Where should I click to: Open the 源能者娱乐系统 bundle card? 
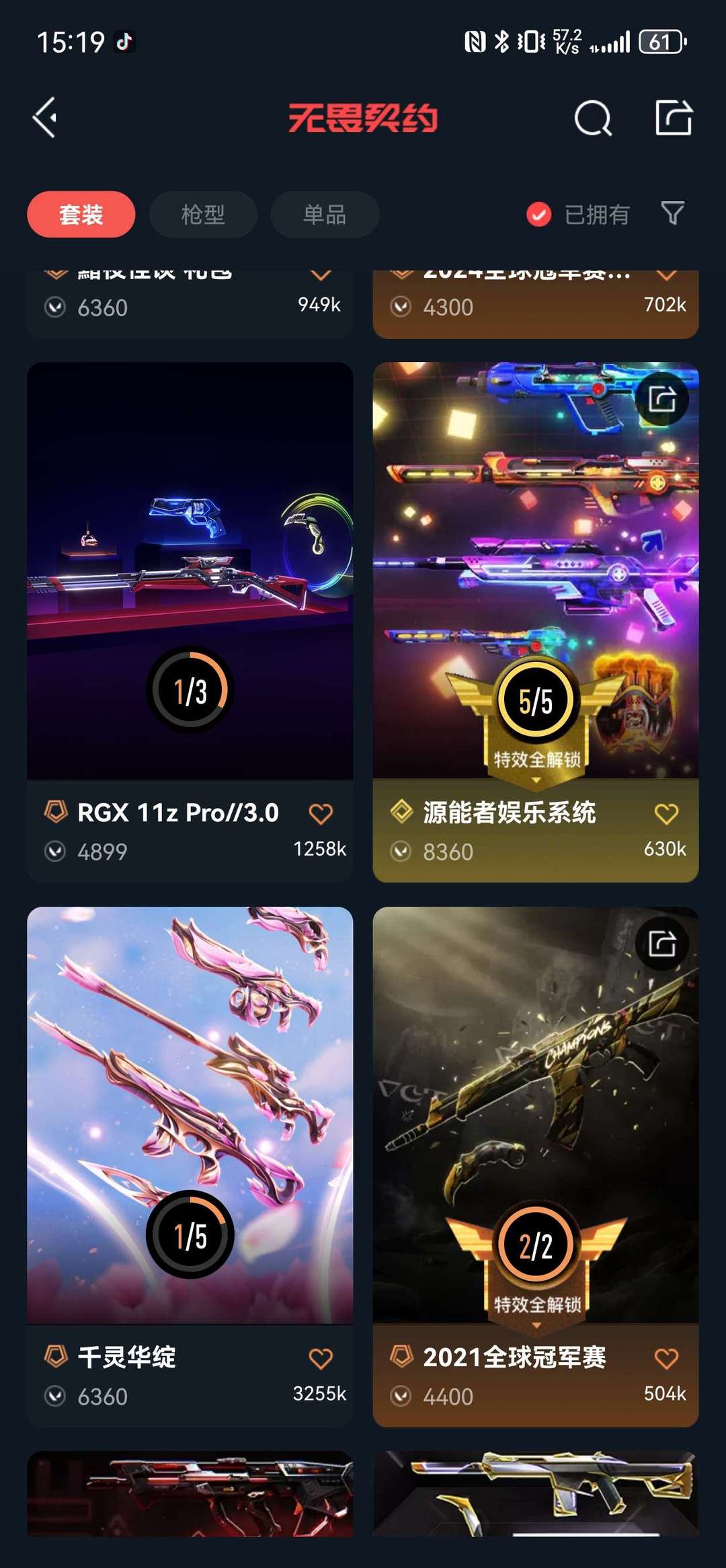click(536, 622)
